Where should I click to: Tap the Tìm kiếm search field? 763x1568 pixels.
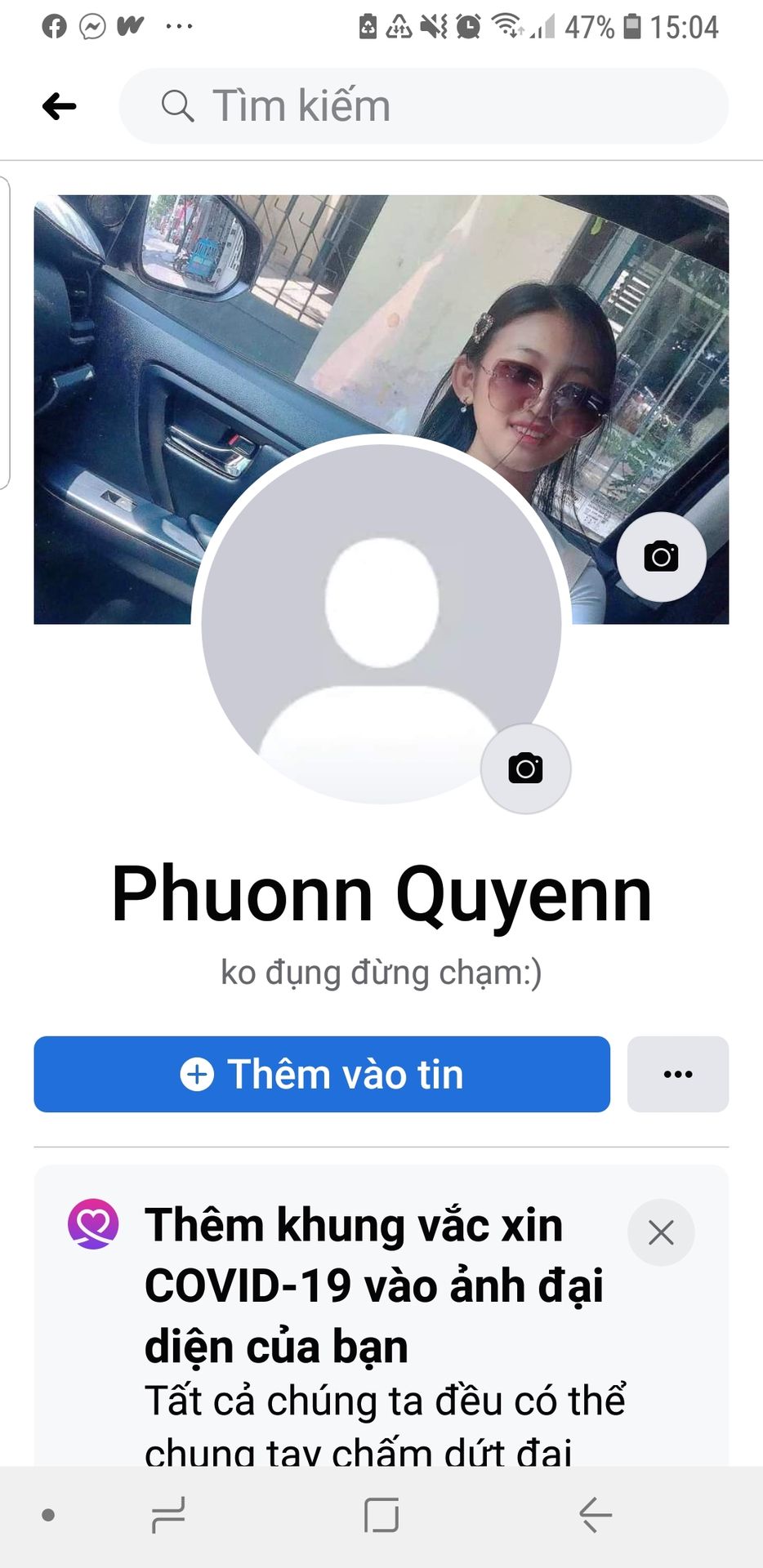[423, 106]
